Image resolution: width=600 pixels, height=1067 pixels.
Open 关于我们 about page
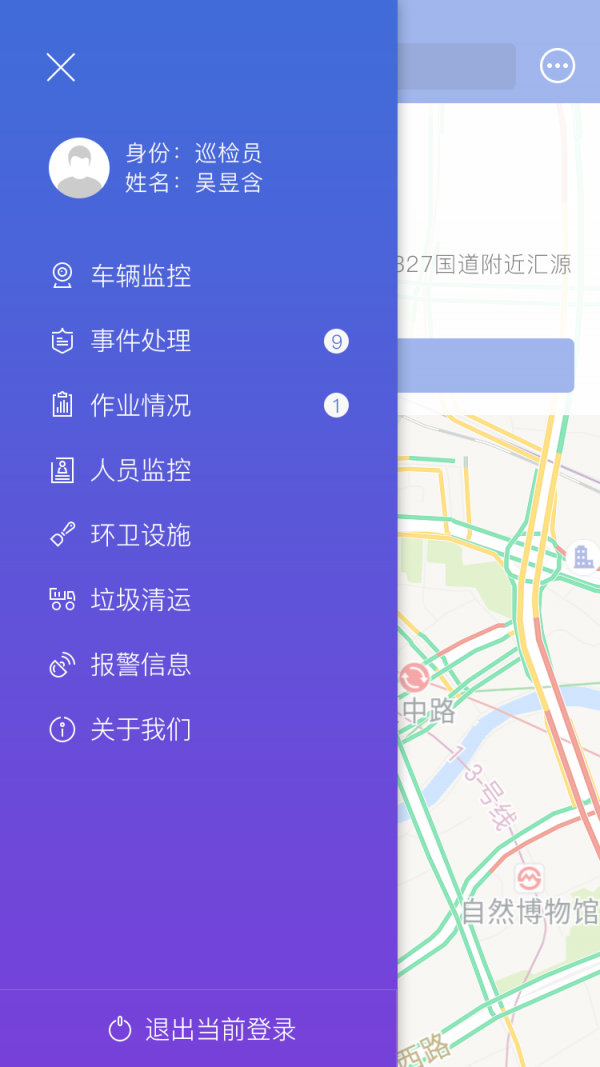(140, 730)
